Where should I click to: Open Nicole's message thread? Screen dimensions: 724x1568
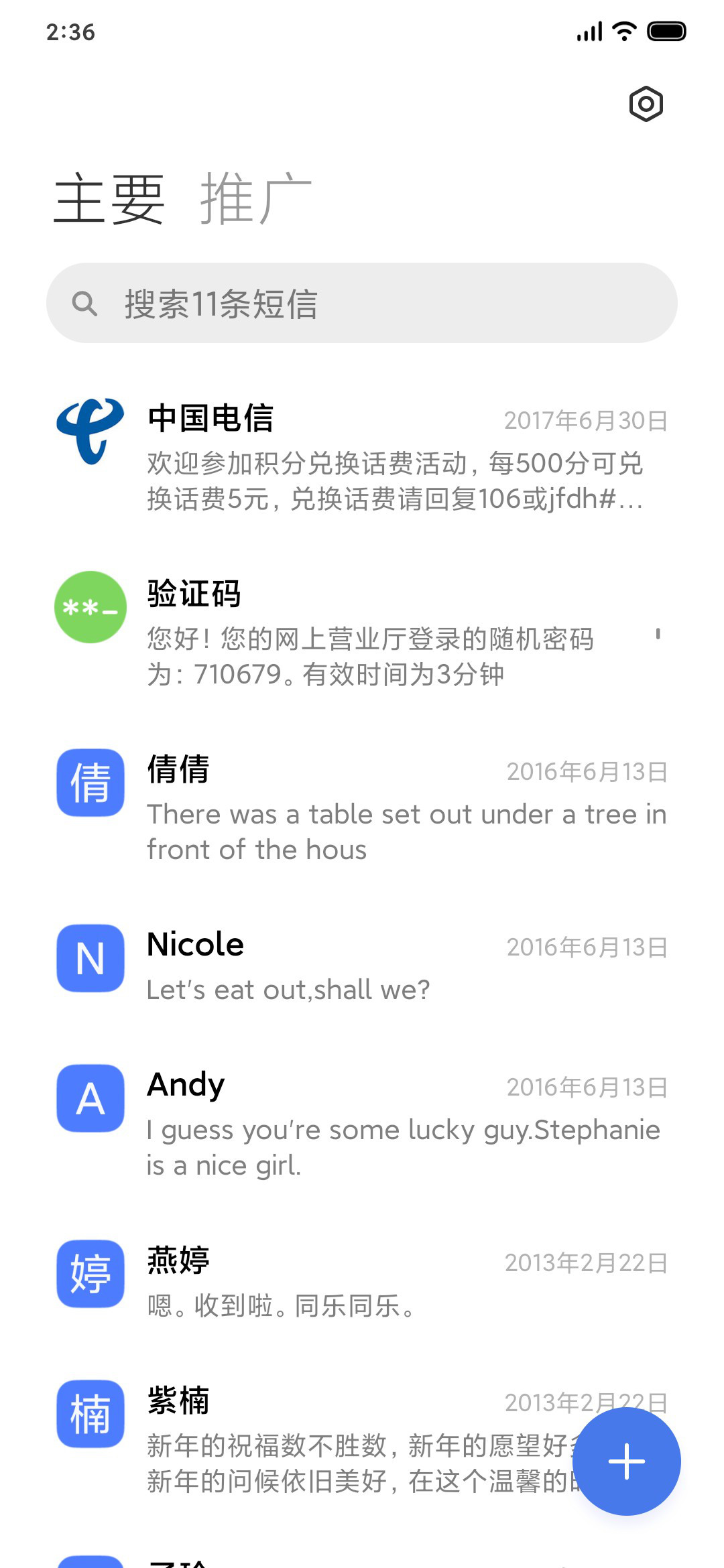click(362, 966)
